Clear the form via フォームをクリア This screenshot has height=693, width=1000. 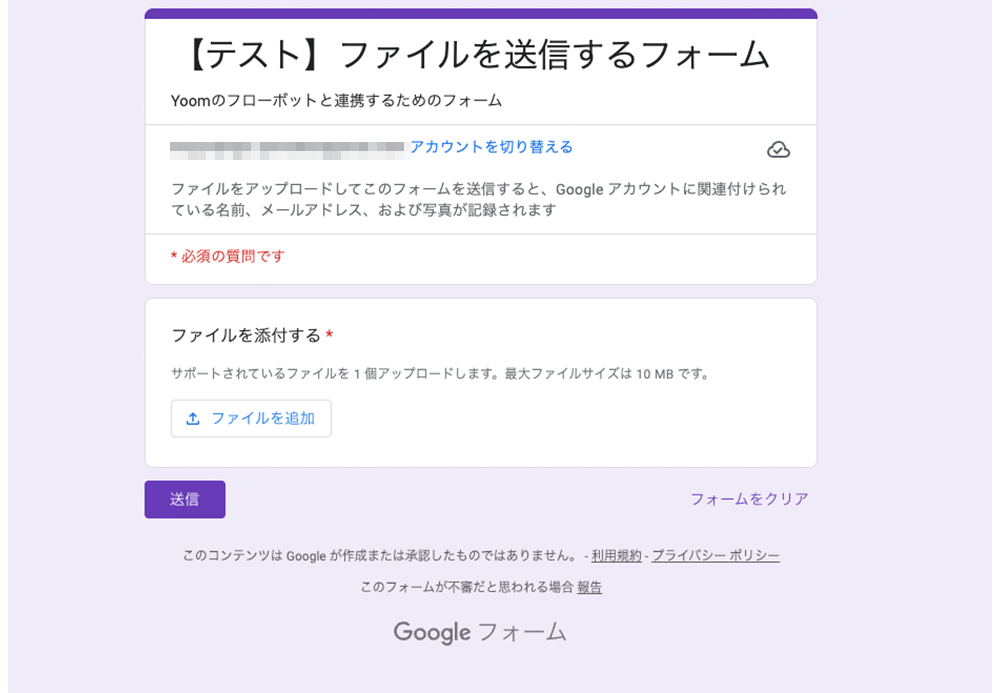(x=749, y=499)
